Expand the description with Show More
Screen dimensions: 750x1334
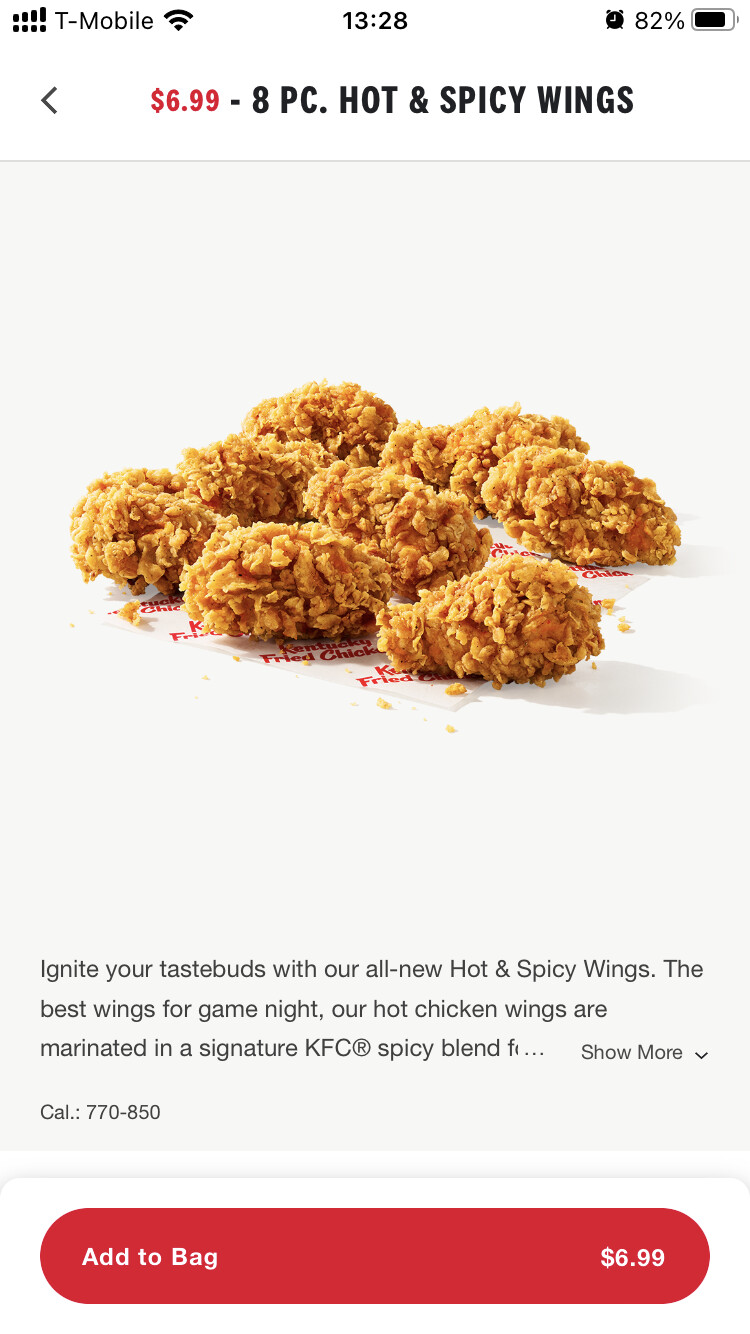(x=644, y=1053)
